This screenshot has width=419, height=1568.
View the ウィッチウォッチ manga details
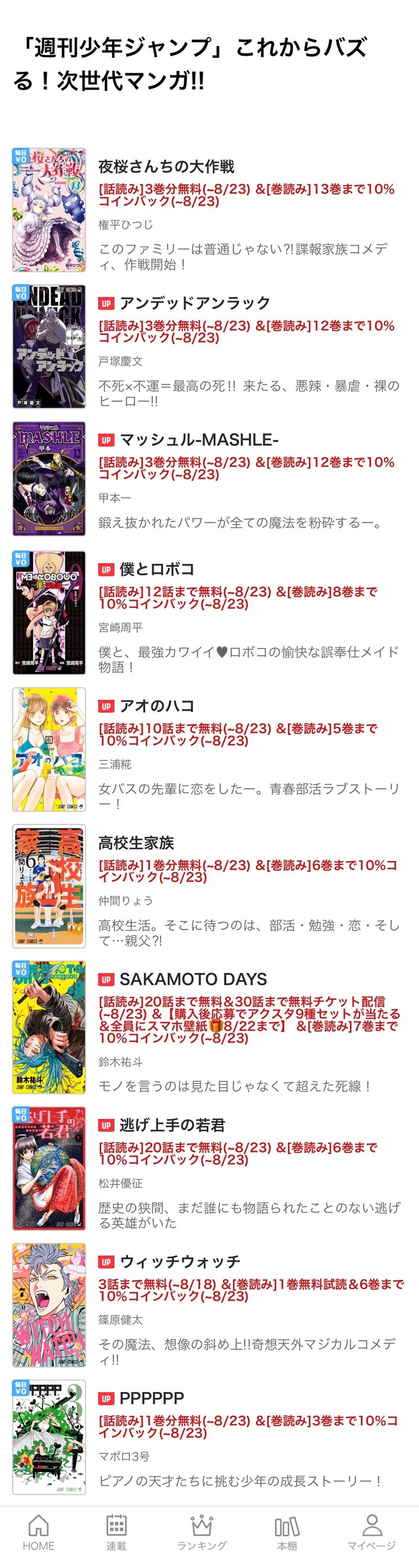coord(180,1262)
